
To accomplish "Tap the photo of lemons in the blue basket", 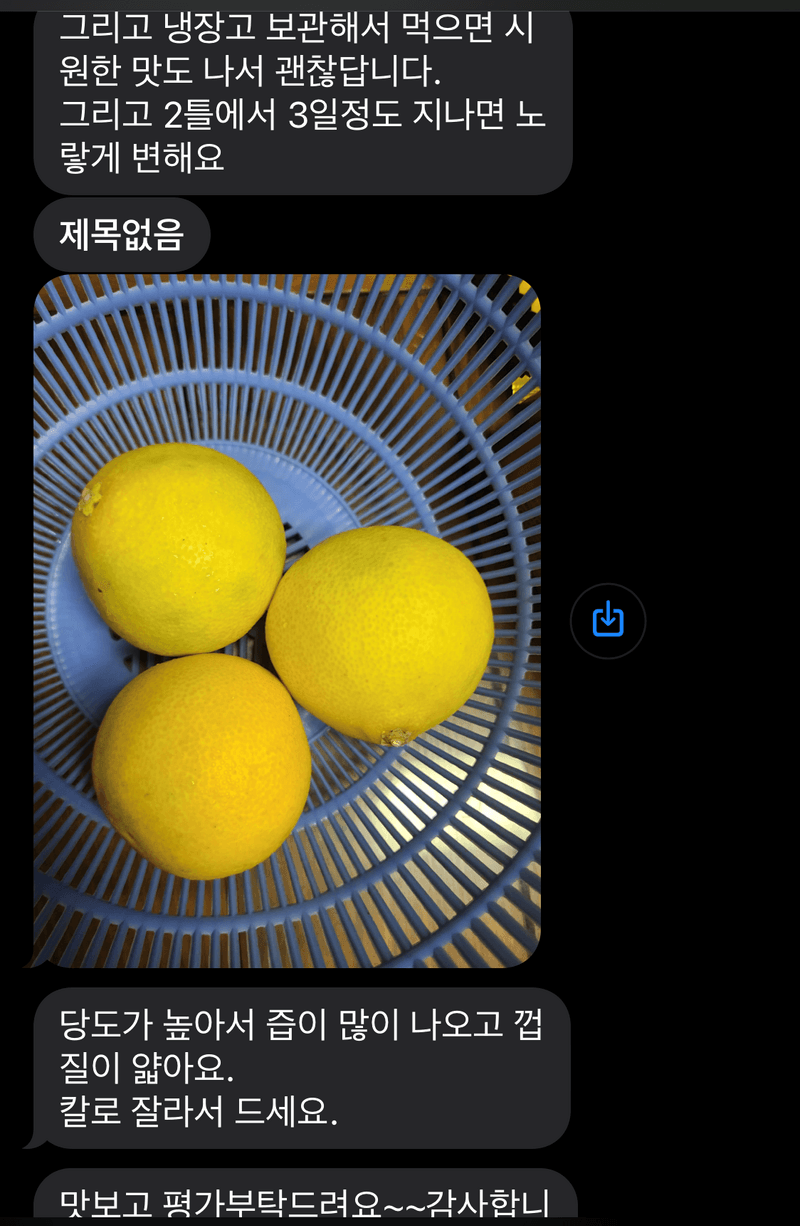I will 287,620.
